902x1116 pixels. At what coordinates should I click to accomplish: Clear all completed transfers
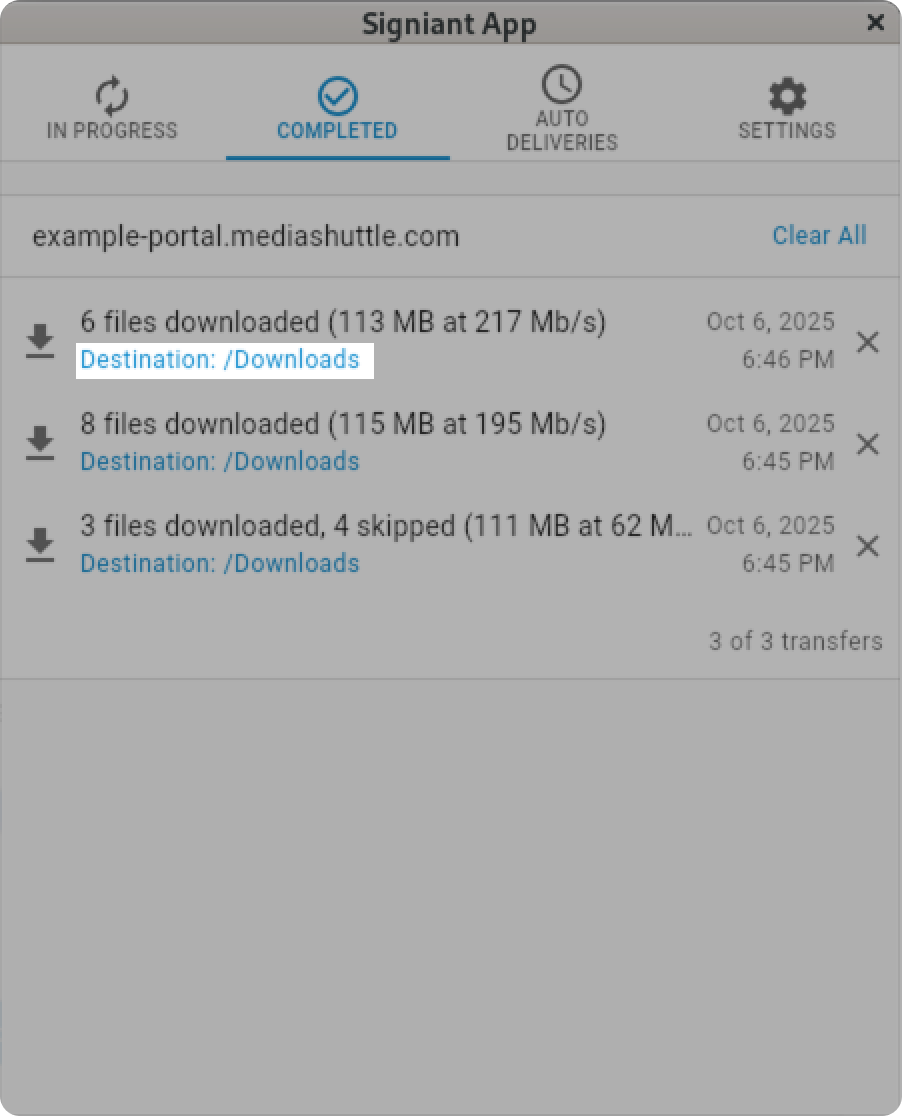pos(819,235)
